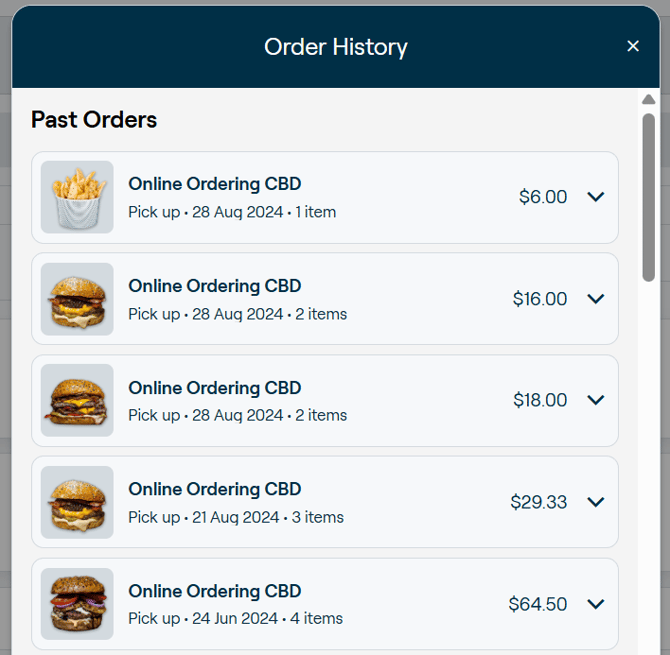This screenshot has height=655, width=670.
Task: Show details of the $29.33 order
Action: 596,502
